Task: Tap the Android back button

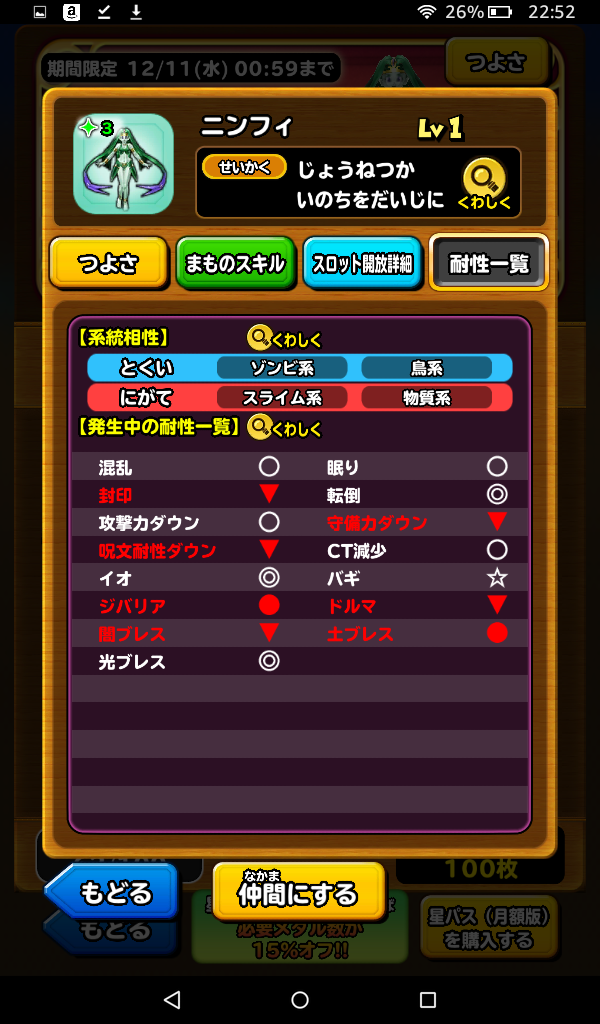Action: (x=172, y=1000)
